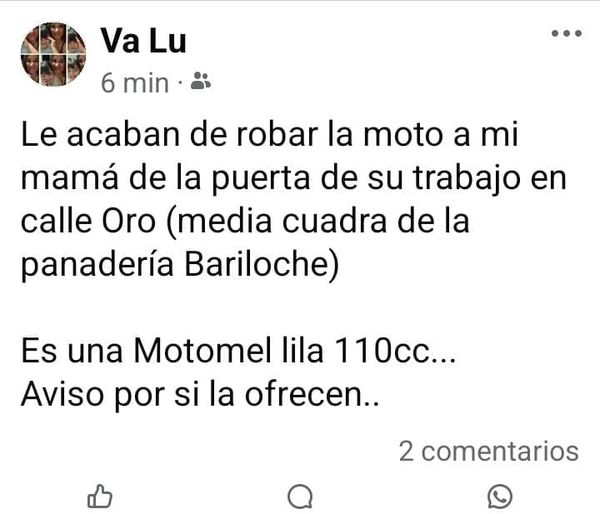The height and width of the screenshot is (514, 600).
Task: Like Va Lu's stolen motorcycle post
Action: tap(100, 495)
